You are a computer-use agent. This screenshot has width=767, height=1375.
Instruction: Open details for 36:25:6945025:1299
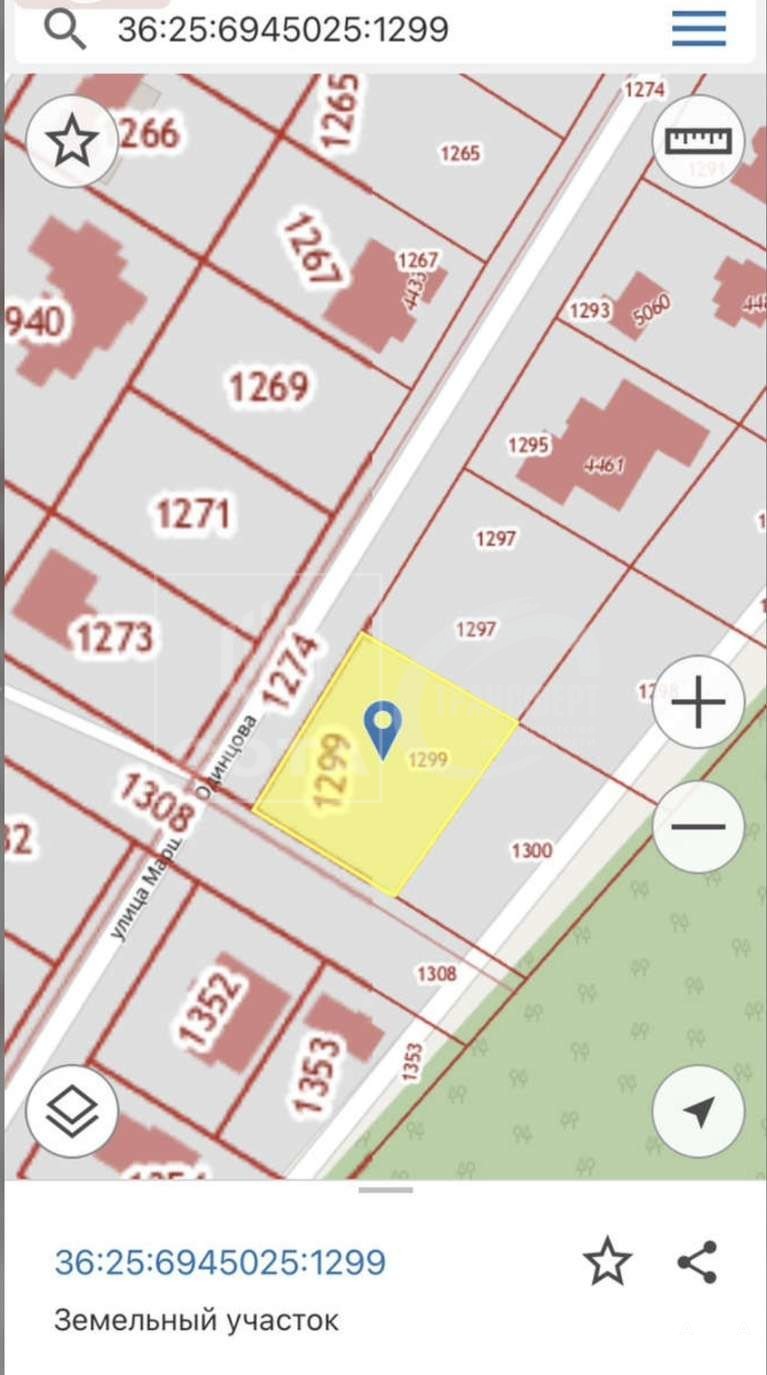pos(220,1262)
